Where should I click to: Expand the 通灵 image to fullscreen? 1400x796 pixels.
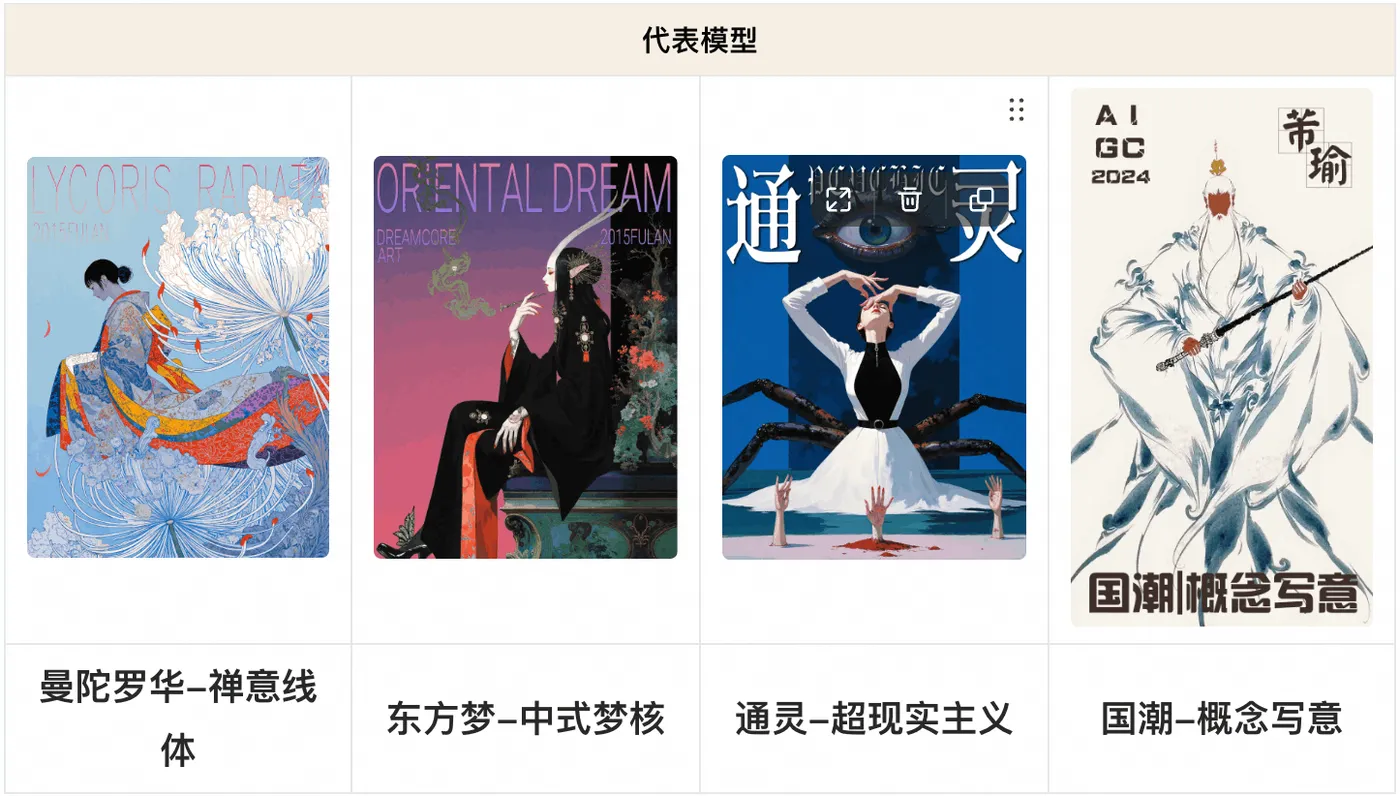[x=838, y=200]
